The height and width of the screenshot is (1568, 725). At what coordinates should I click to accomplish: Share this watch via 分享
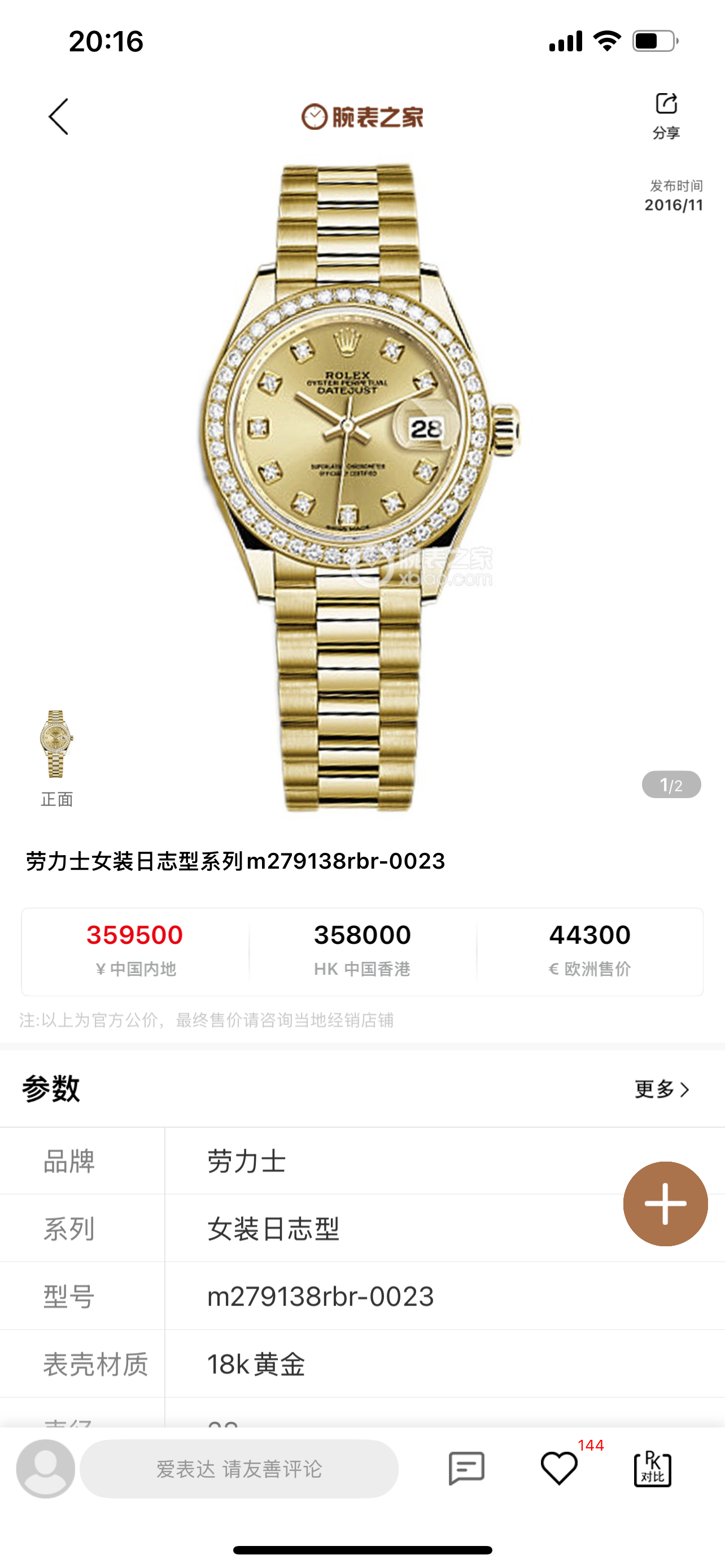[666, 115]
